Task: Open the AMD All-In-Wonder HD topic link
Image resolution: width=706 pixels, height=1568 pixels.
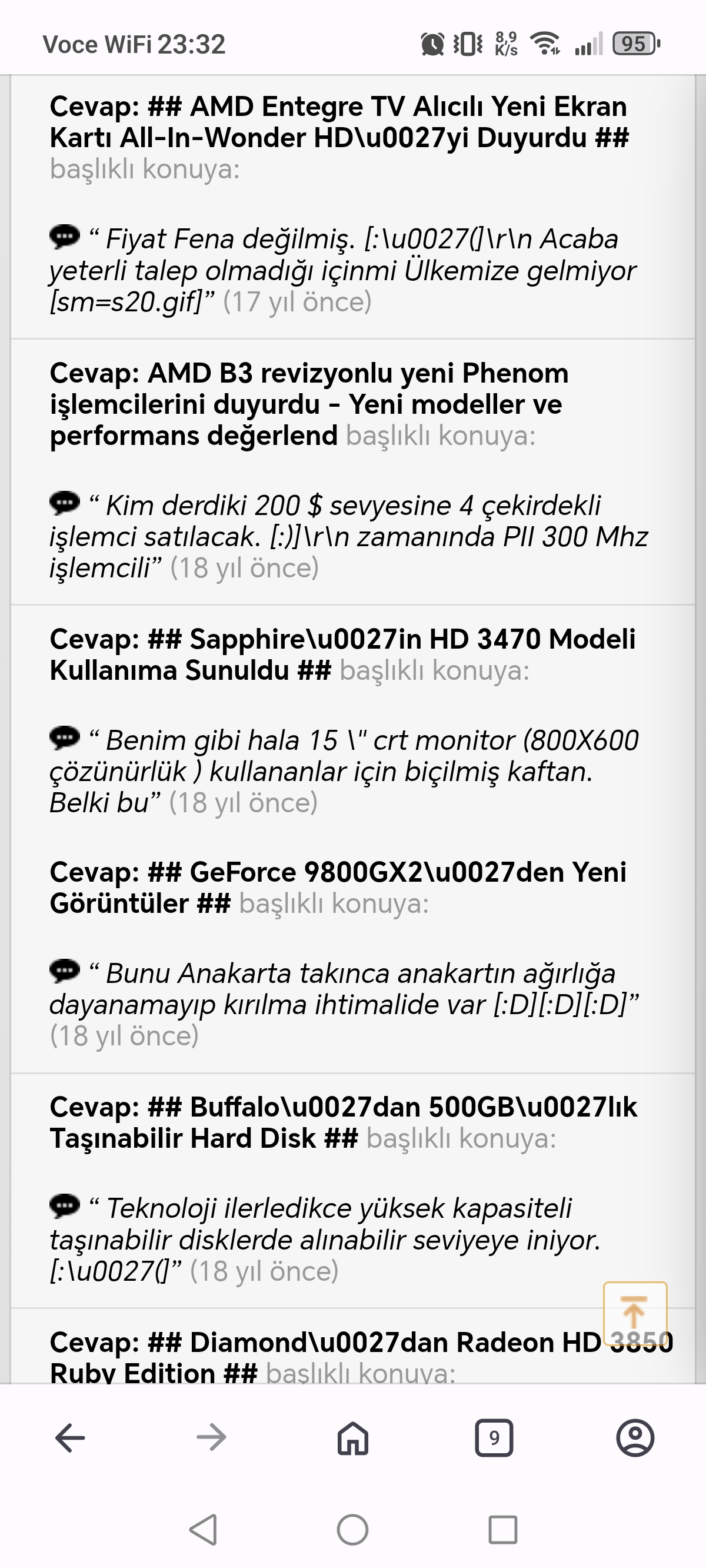Action: 338,122
